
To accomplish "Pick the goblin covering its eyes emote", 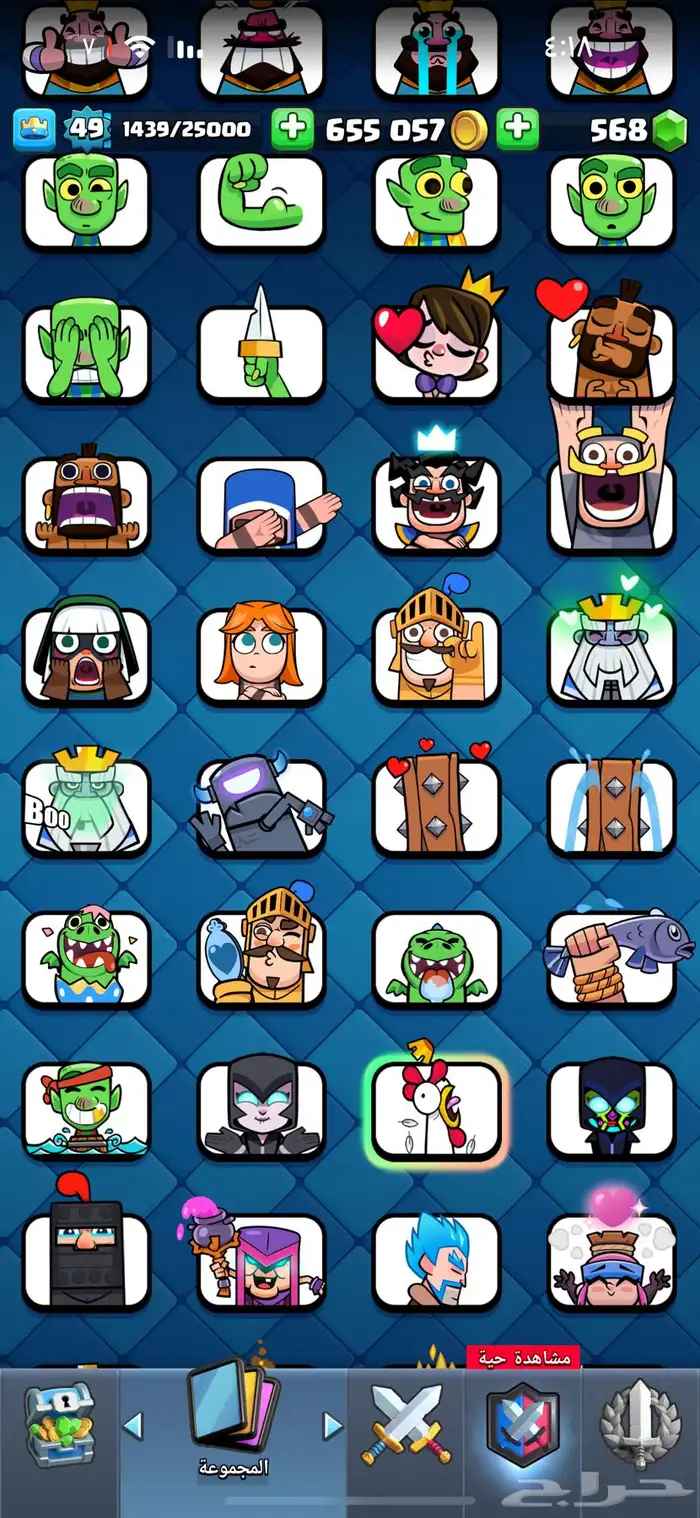I will (x=86, y=347).
